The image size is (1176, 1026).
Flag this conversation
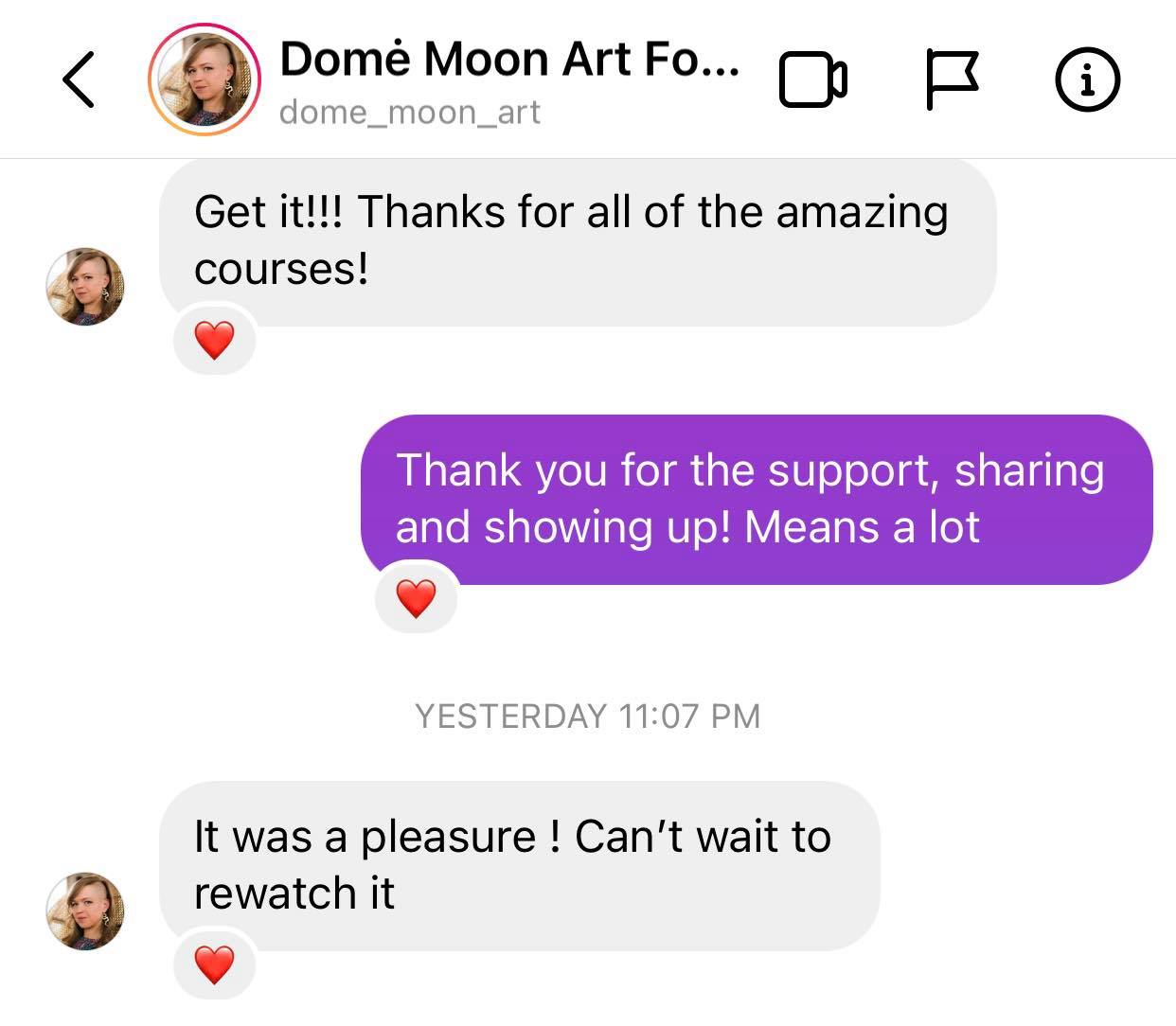click(951, 80)
